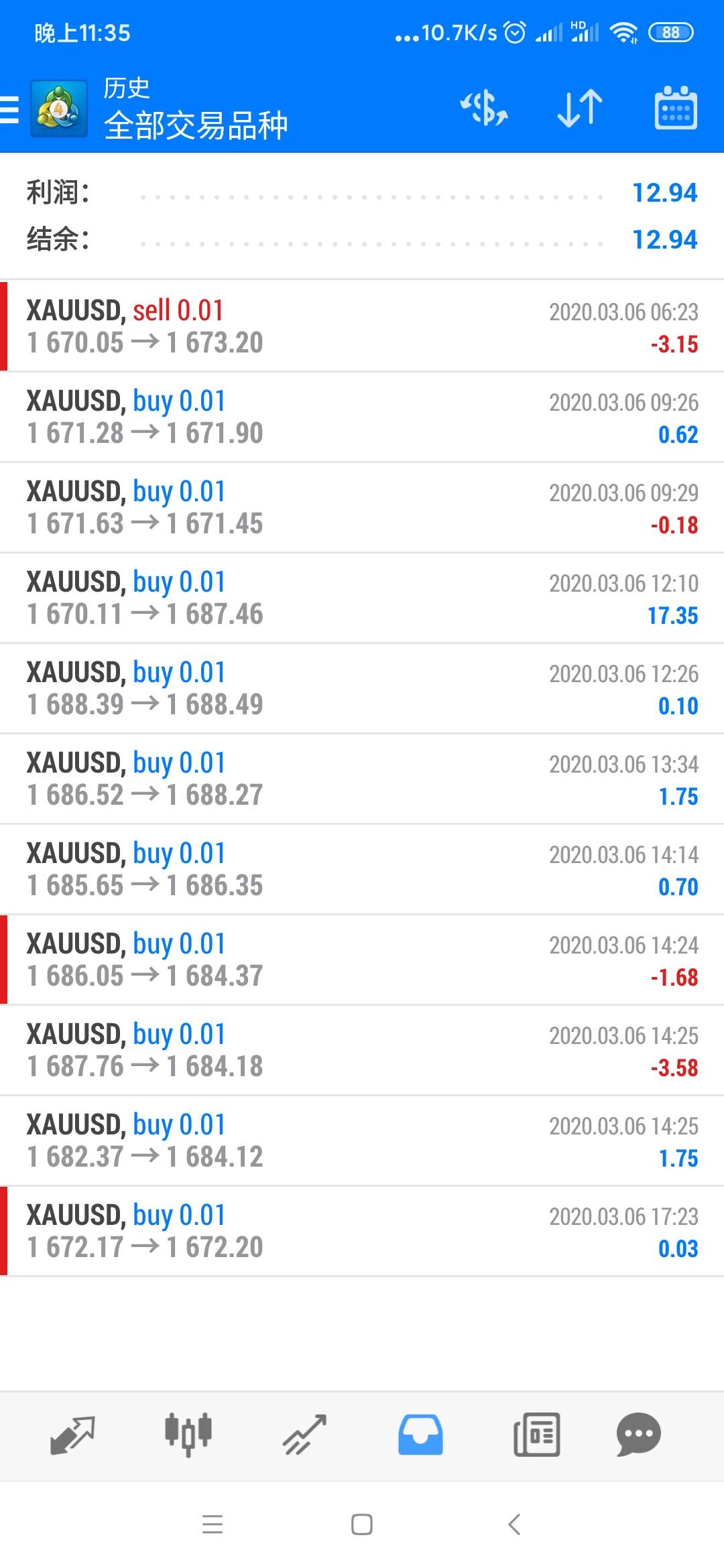Open the buy trade closed at 13:34
724x1568 pixels.
coord(362,779)
